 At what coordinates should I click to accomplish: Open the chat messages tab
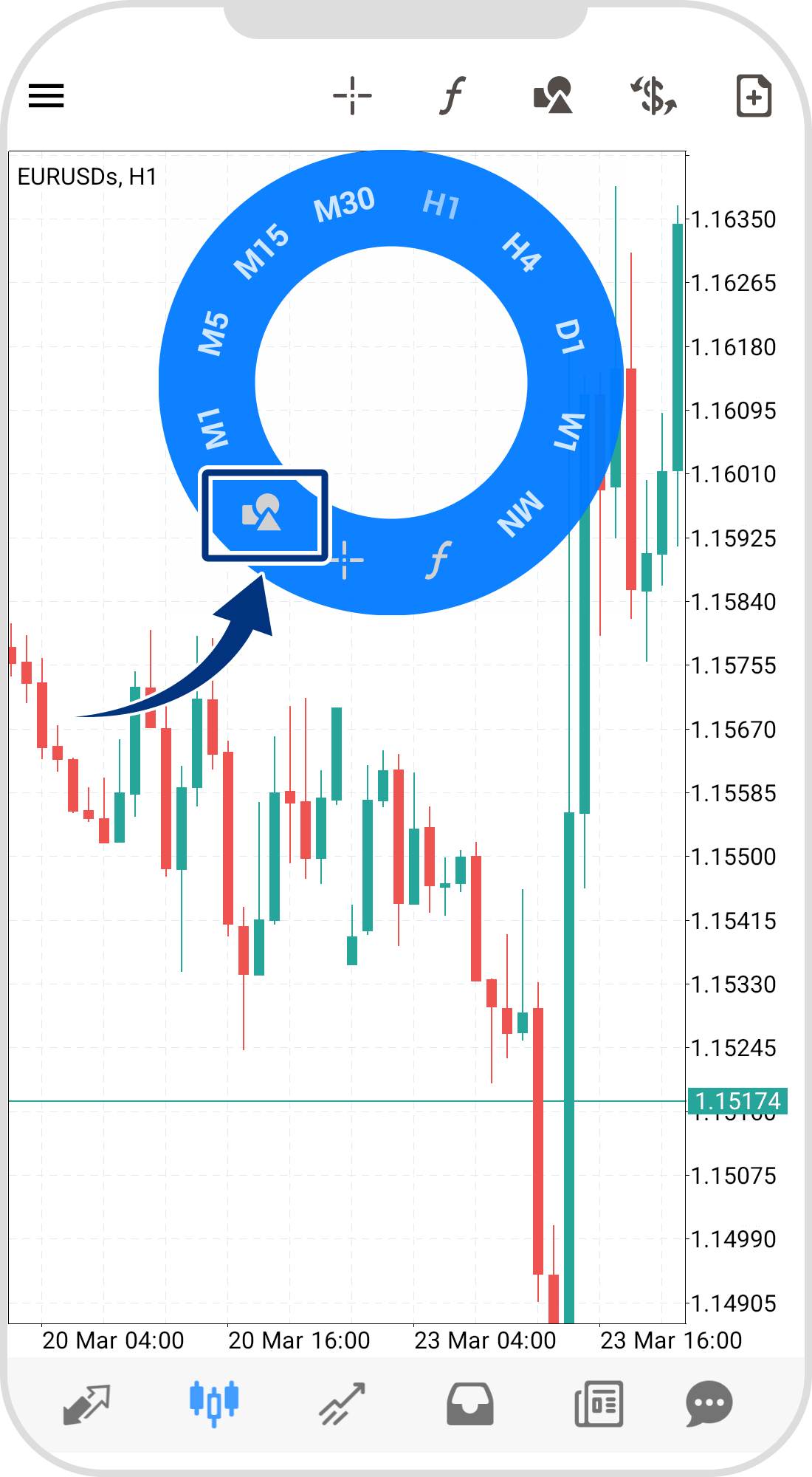(x=709, y=1403)
